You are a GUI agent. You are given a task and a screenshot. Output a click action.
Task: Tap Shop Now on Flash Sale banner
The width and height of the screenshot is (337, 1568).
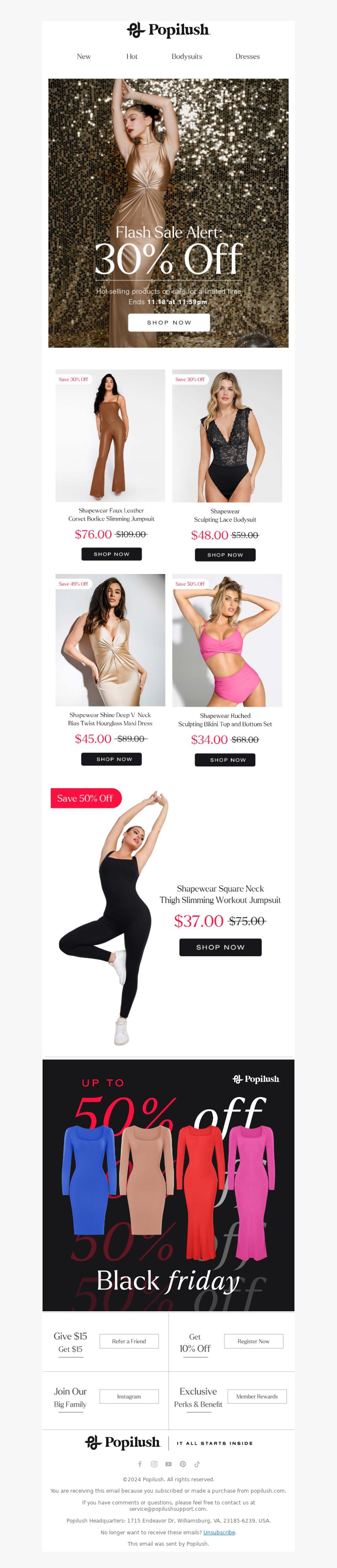coord(169,323)
